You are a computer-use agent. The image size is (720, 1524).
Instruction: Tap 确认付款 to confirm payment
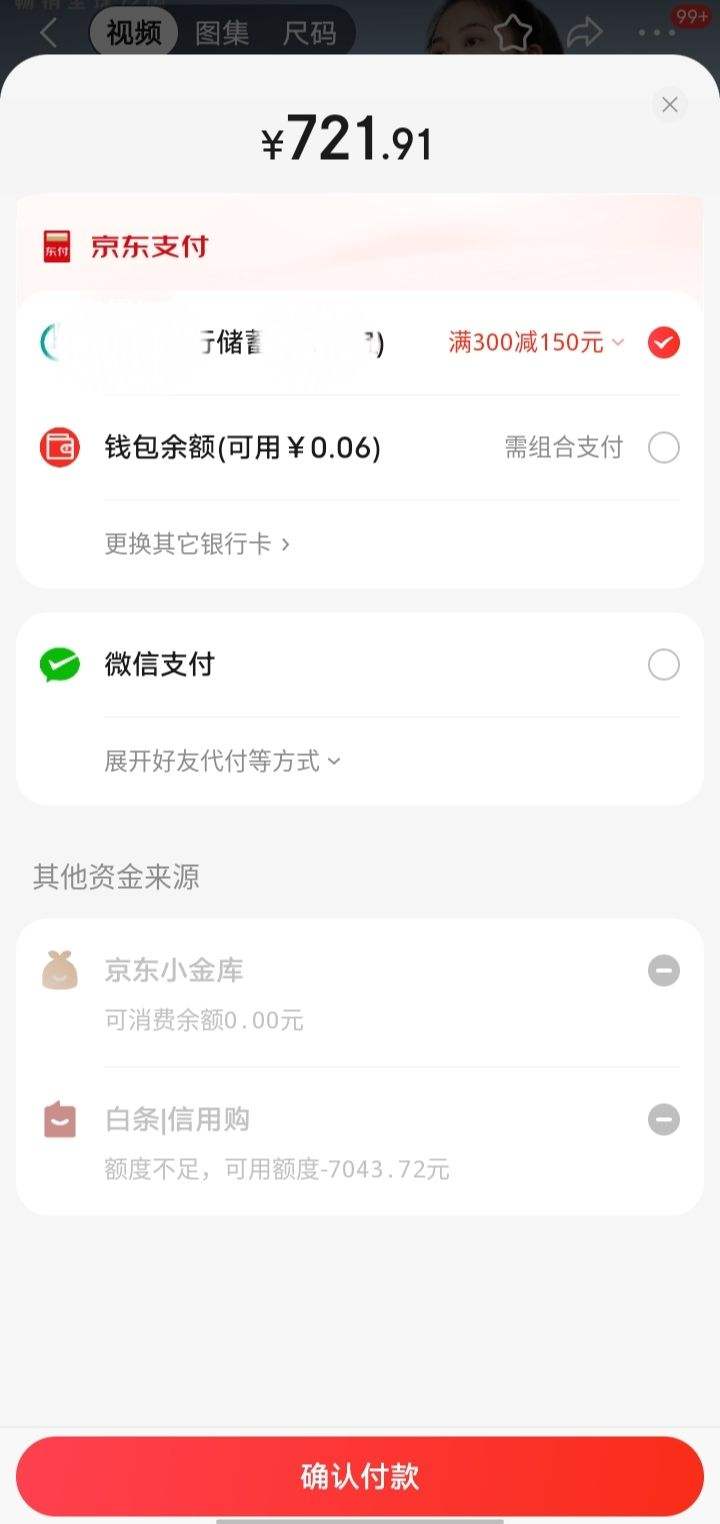coord(360,1476)
